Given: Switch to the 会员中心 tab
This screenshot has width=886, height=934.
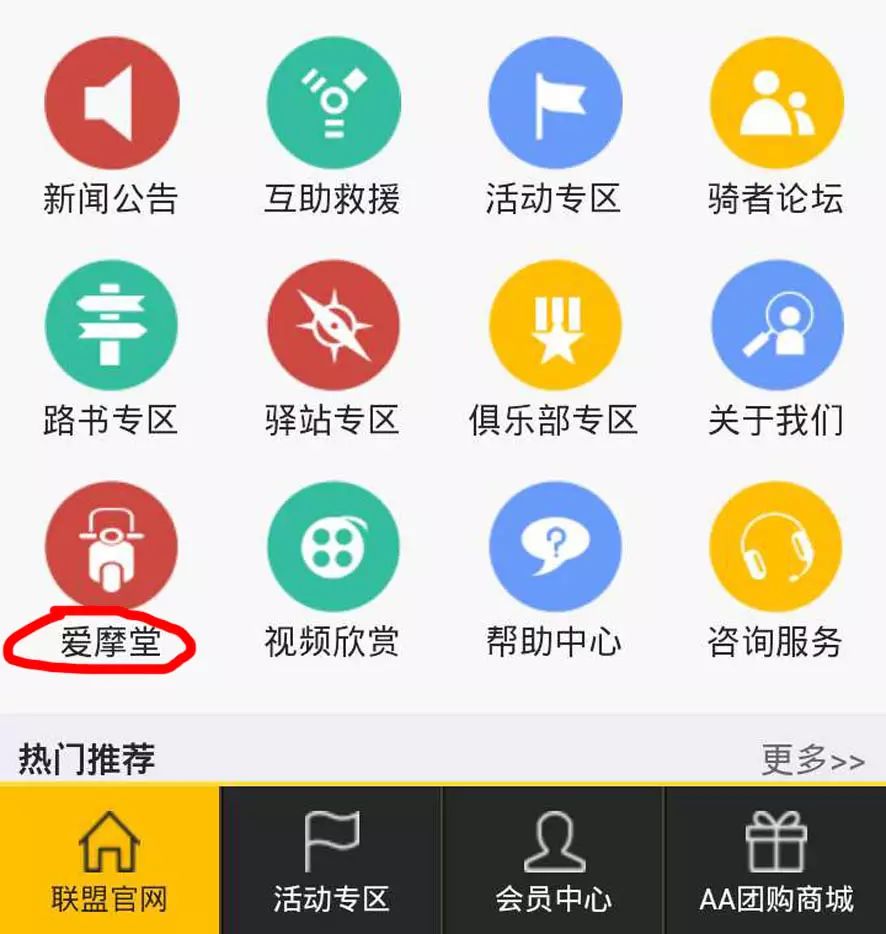Looking at the screenshot, I should coord(553,861).
